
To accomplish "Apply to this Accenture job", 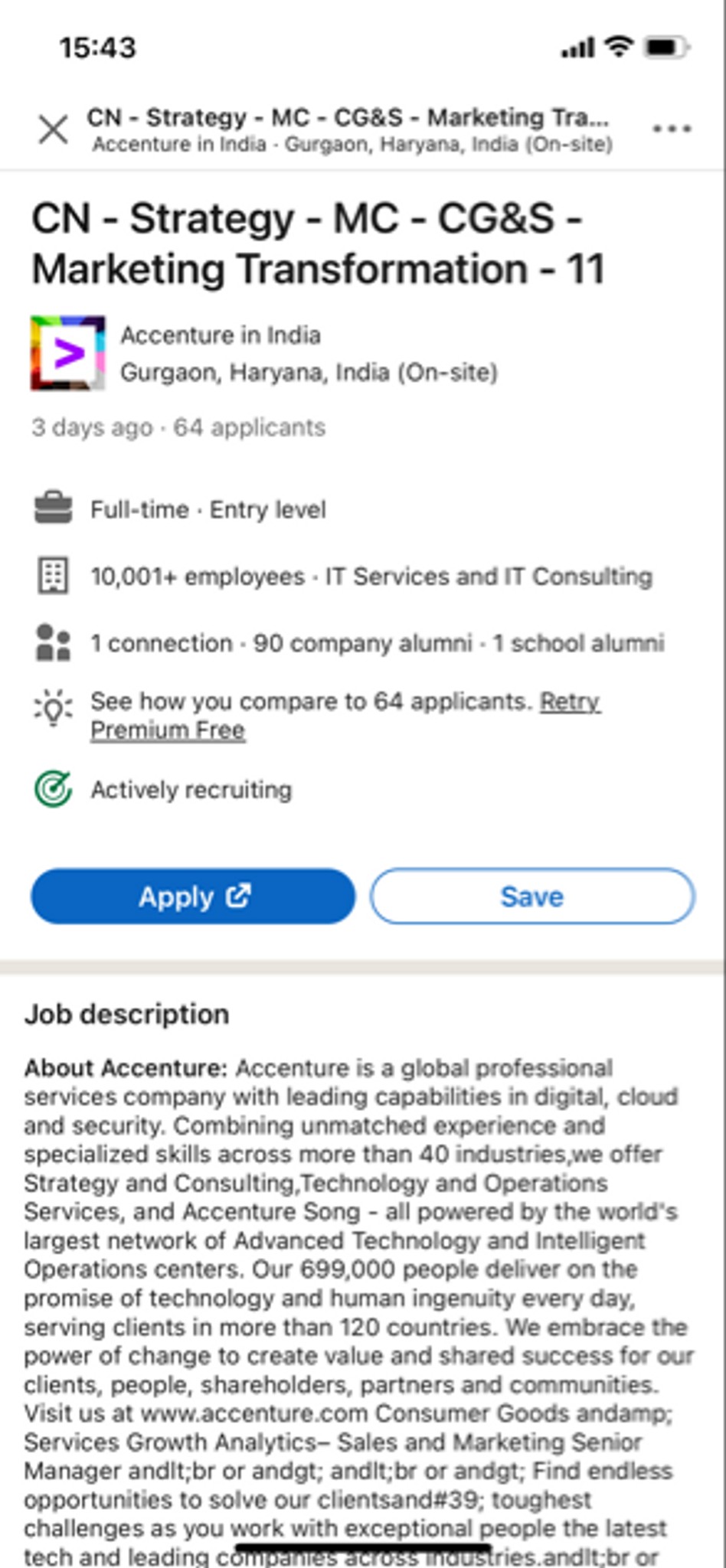I will [193, 896].
